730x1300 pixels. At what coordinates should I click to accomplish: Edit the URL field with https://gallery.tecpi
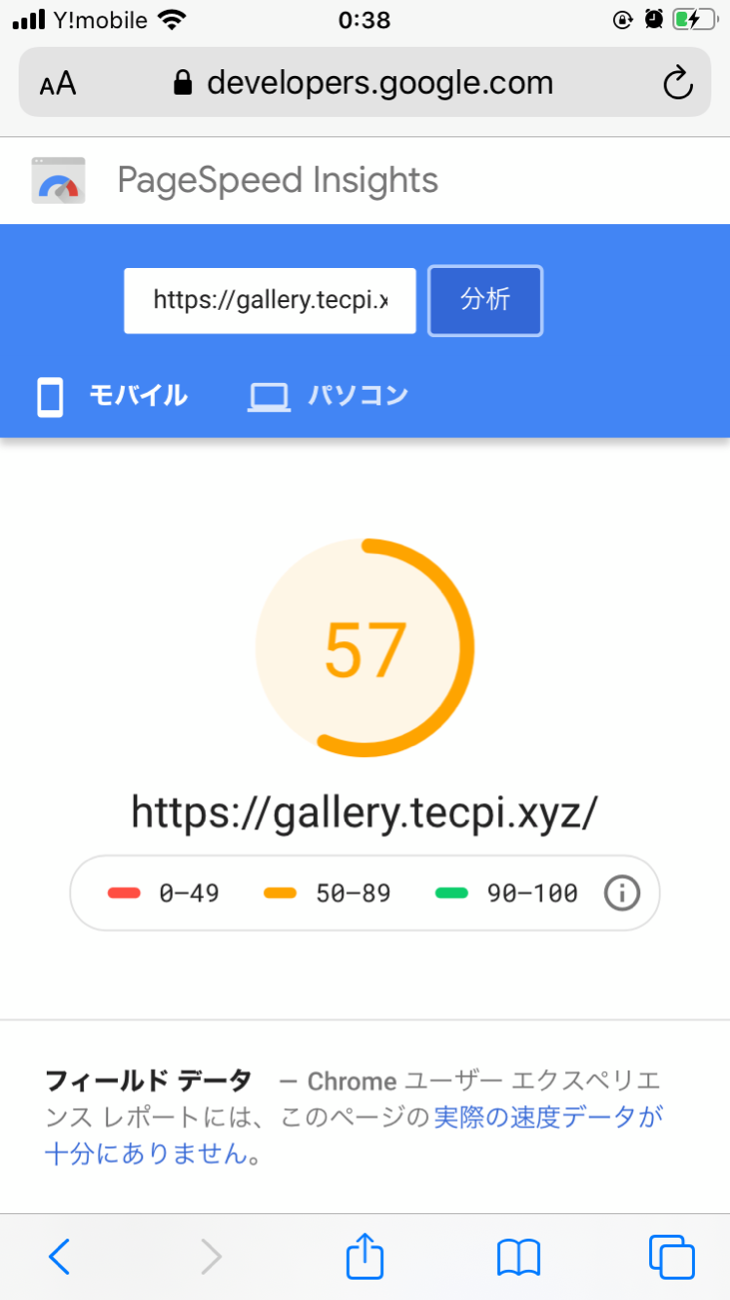pos(270,300)
